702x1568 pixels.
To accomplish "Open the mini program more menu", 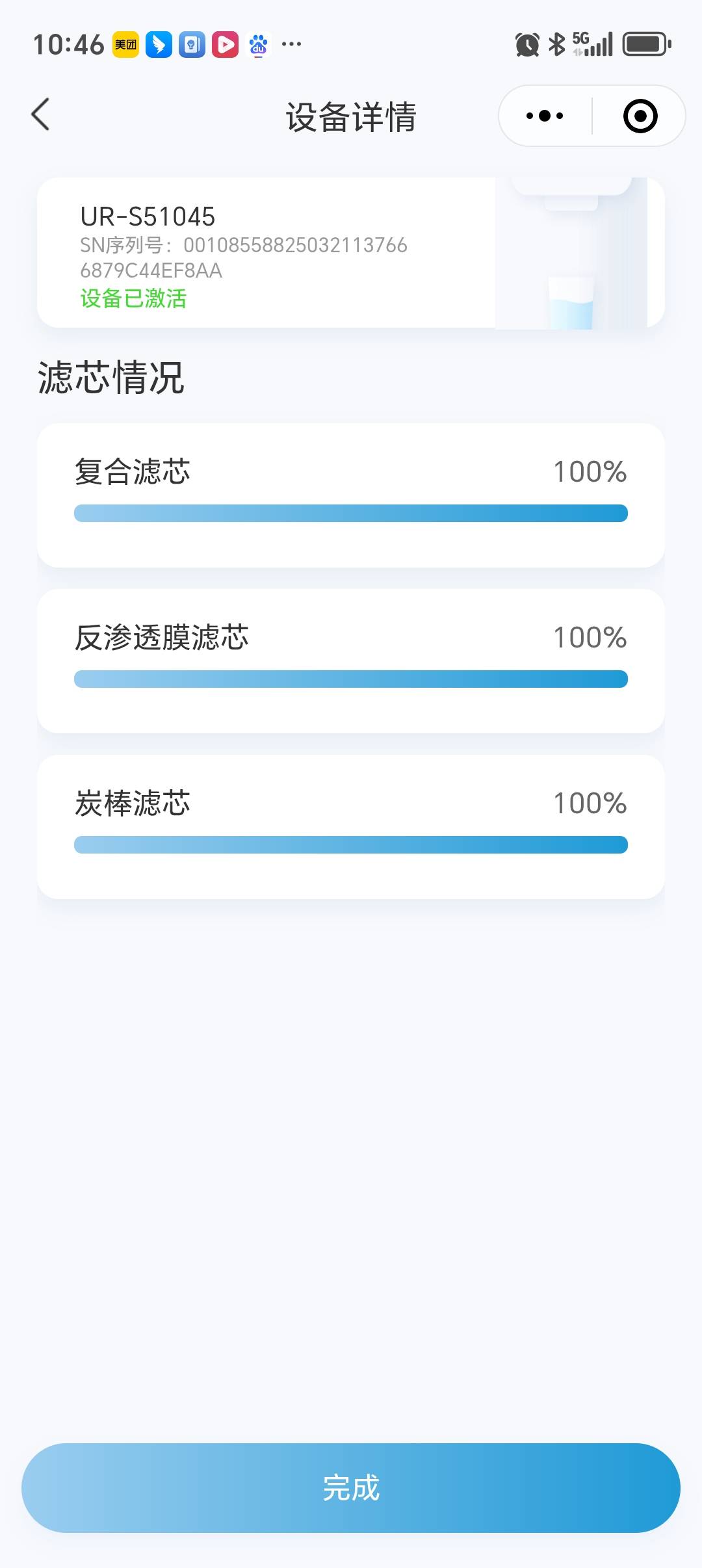I will (x=545, y=116).
